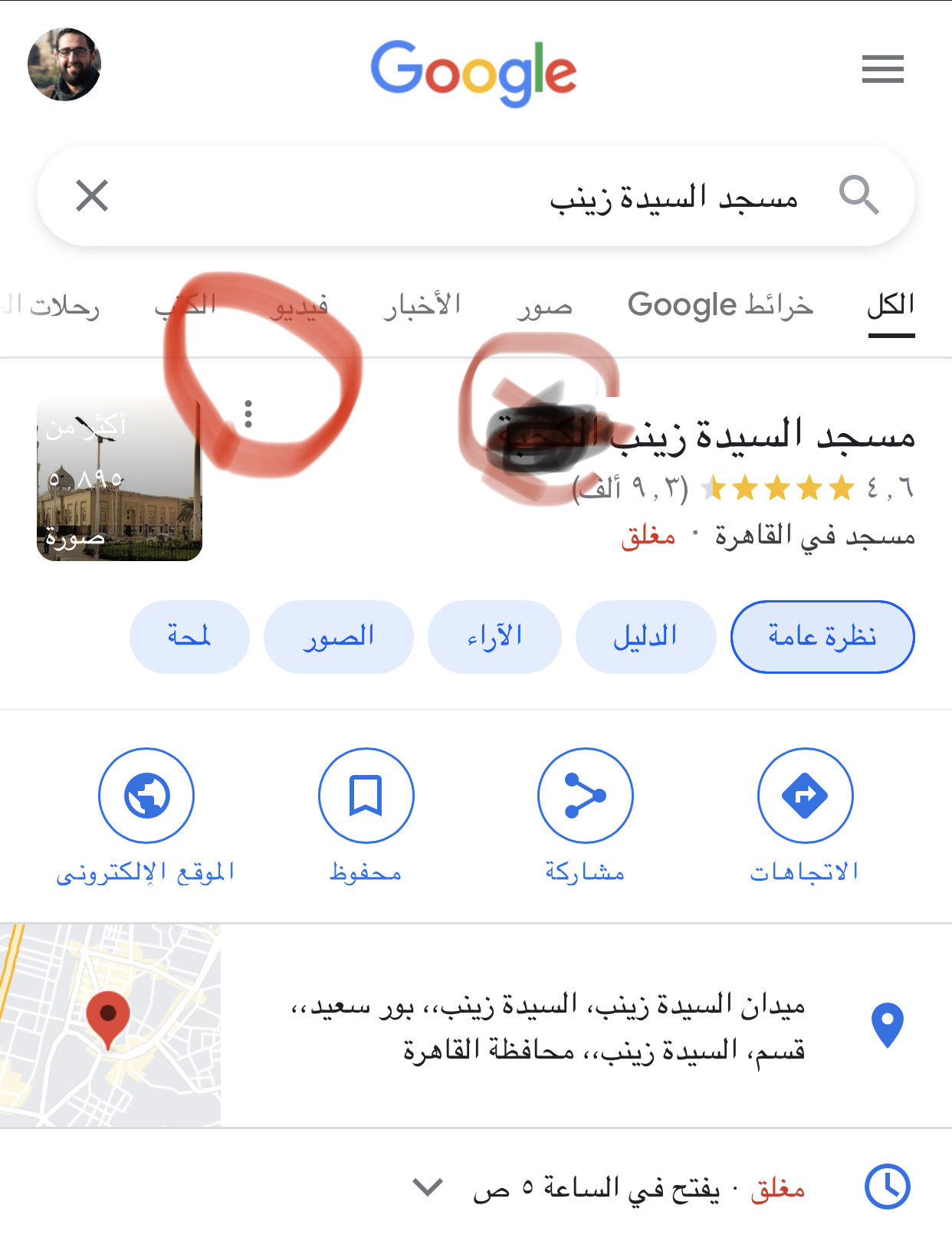
Task: Expand the opening hours chevron
Action: tap(427, 1187)
